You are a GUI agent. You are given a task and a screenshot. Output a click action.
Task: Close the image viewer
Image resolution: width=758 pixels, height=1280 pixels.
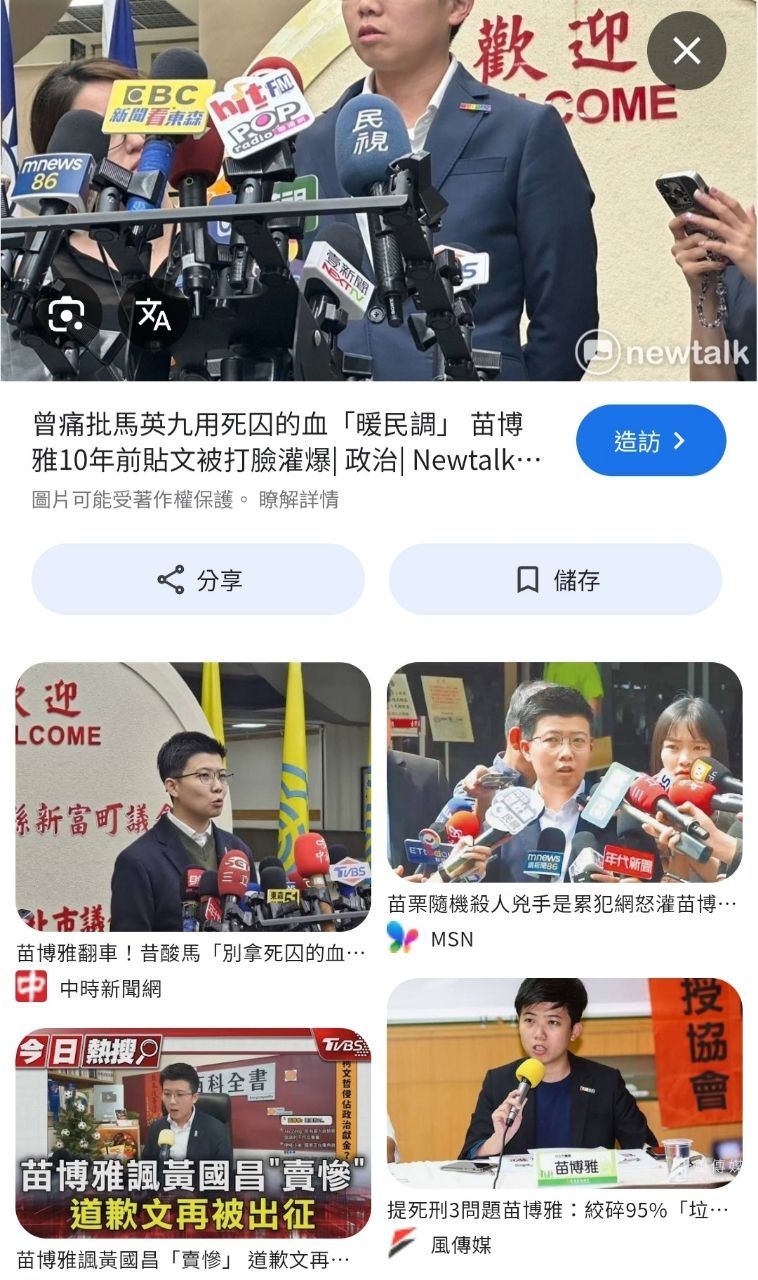pyautogui.click(x=686, y=51)
